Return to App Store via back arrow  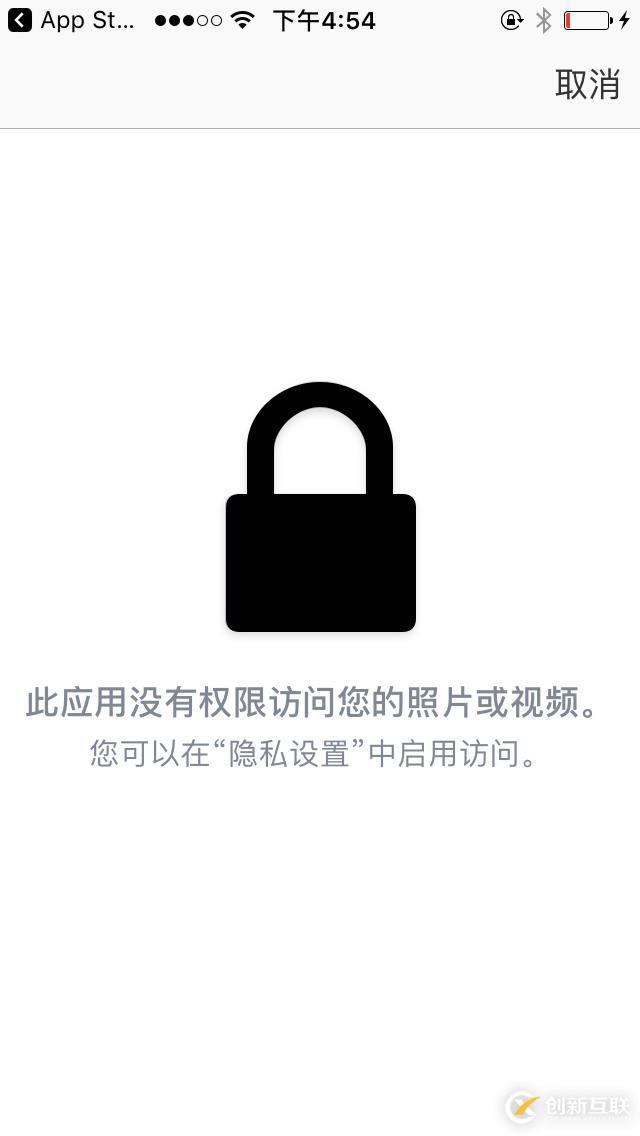tap(20, 20)
